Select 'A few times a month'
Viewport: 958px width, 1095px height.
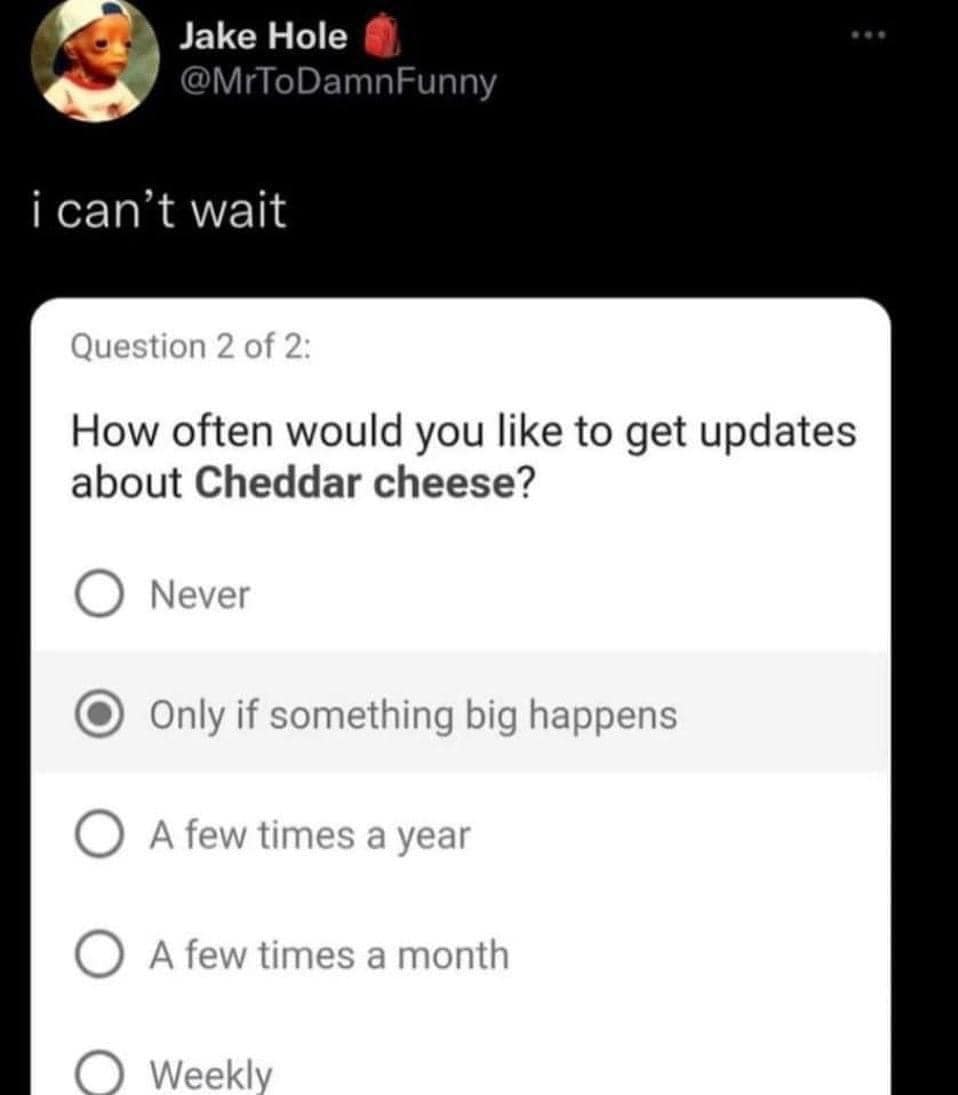click(330, 955)
